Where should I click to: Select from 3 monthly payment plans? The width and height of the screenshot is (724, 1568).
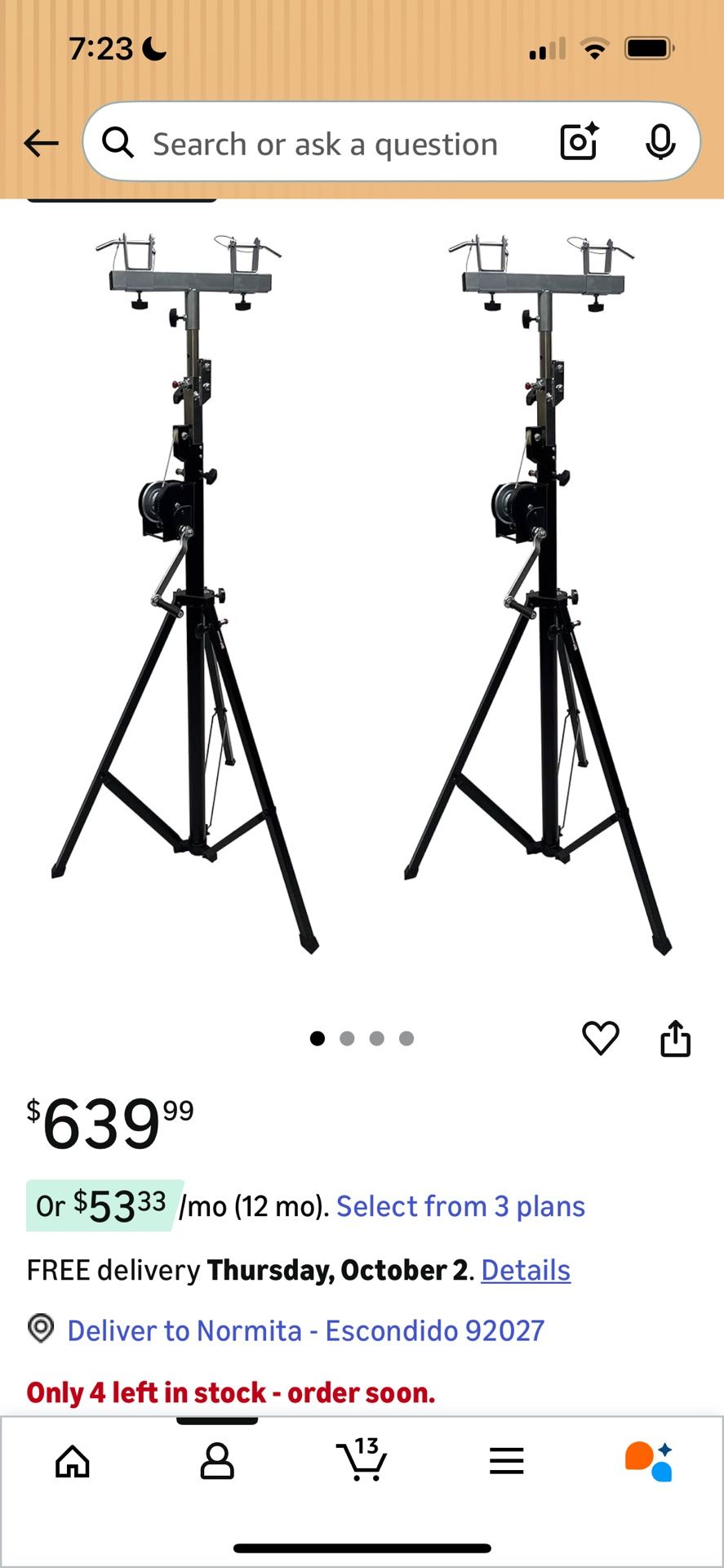[x=460, y=1206]
